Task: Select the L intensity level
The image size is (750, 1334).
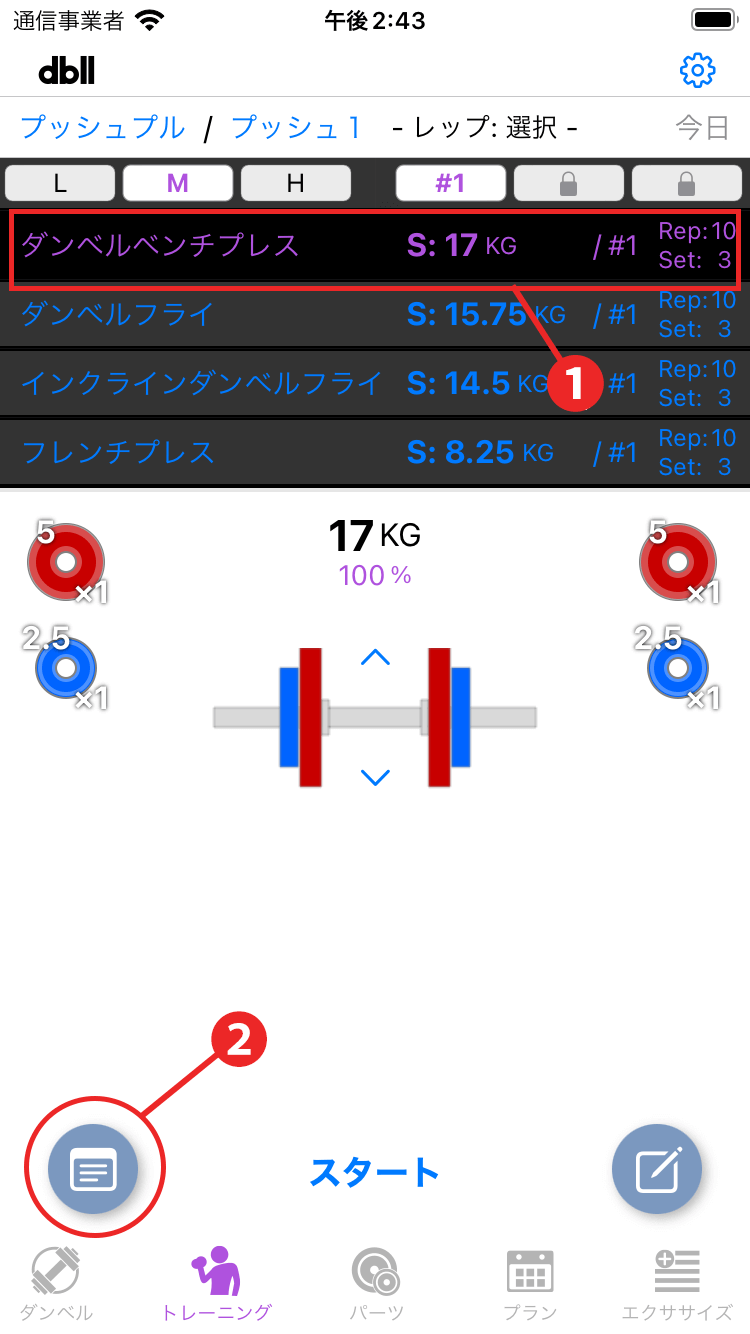Action: (x=60, y=183)
